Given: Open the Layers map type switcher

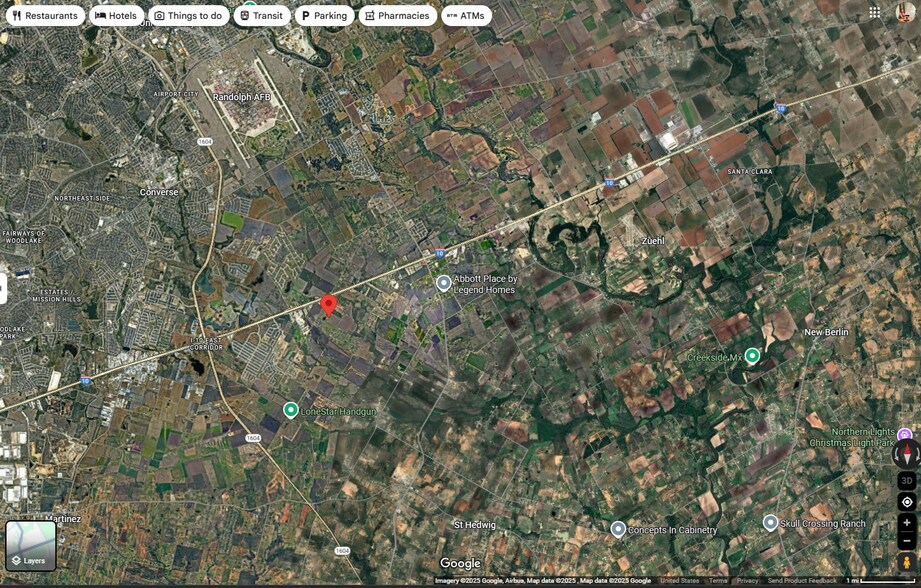Looking at the screenshot, I should coord(30,545).
